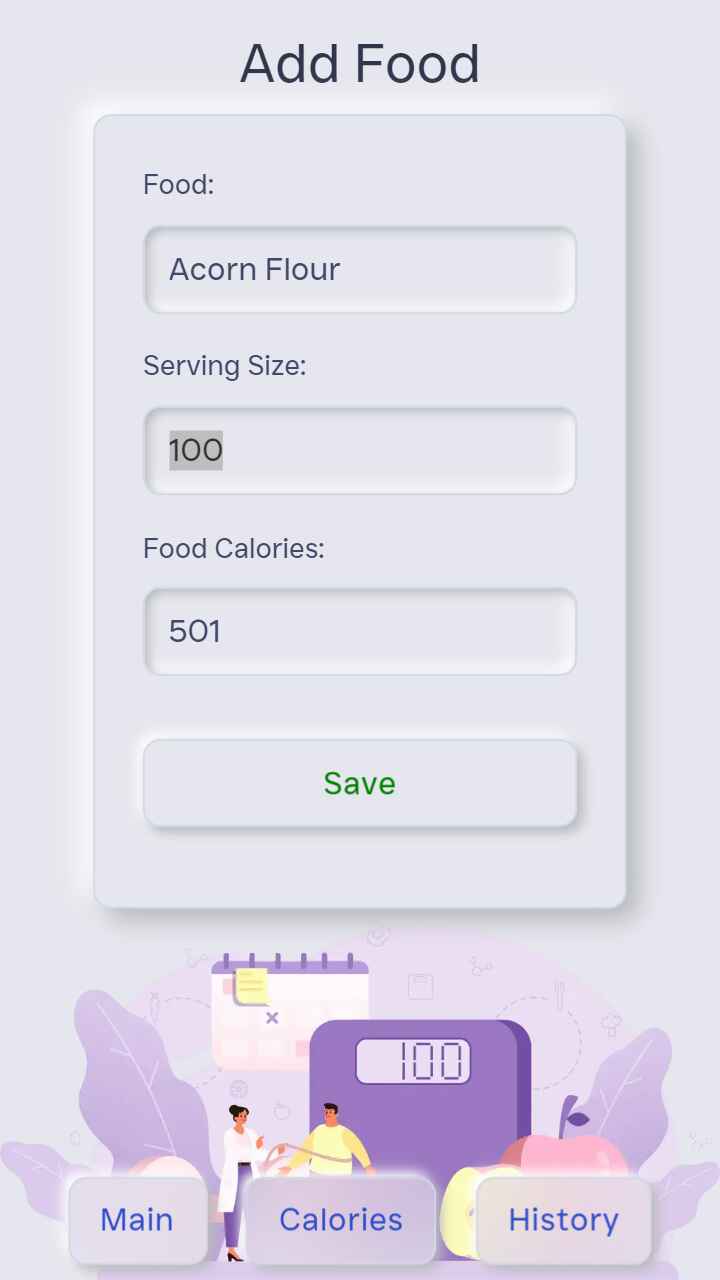
Task: Switch to the Calories tab
Action: point(341,1220)
